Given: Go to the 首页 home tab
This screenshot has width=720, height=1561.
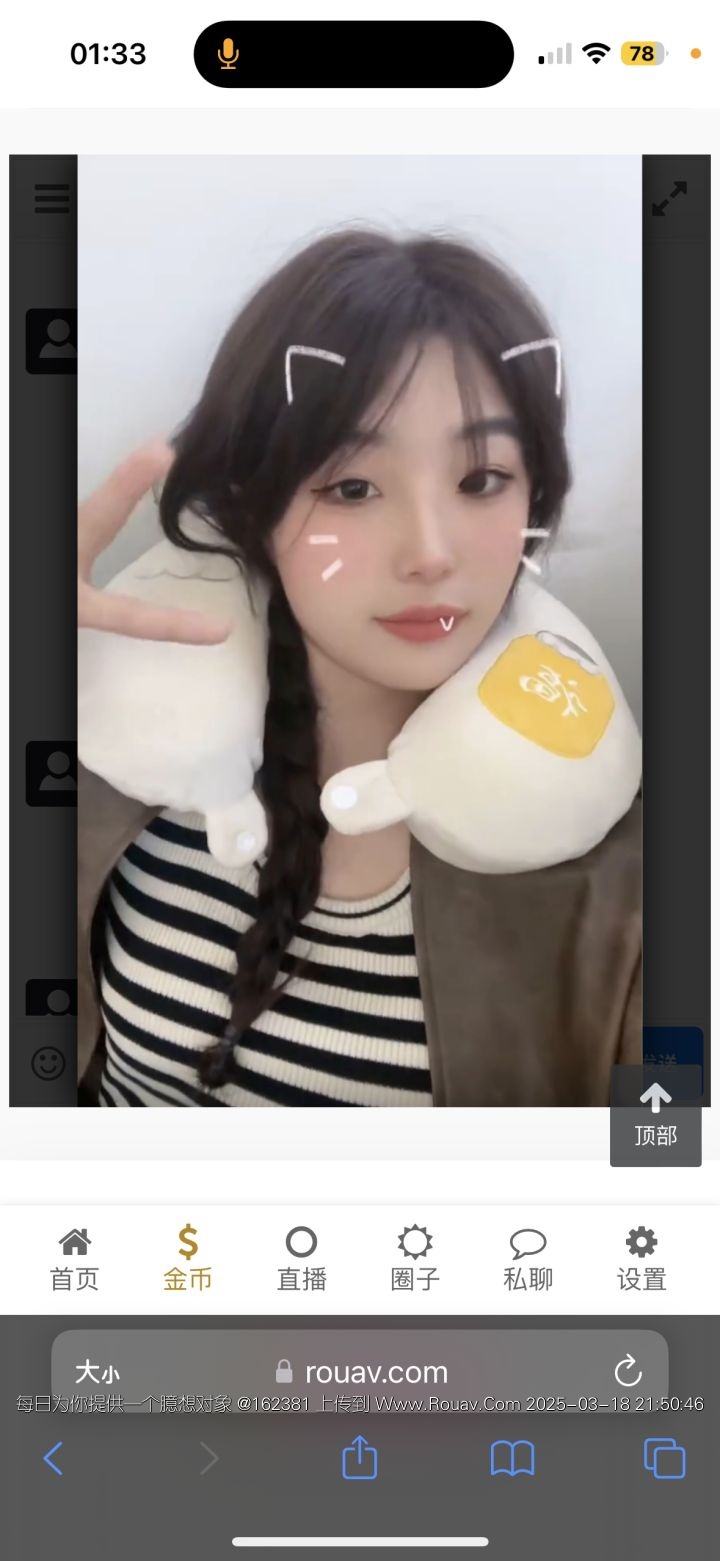Looking at the screenshot, I should click(x=75, y=1258).
